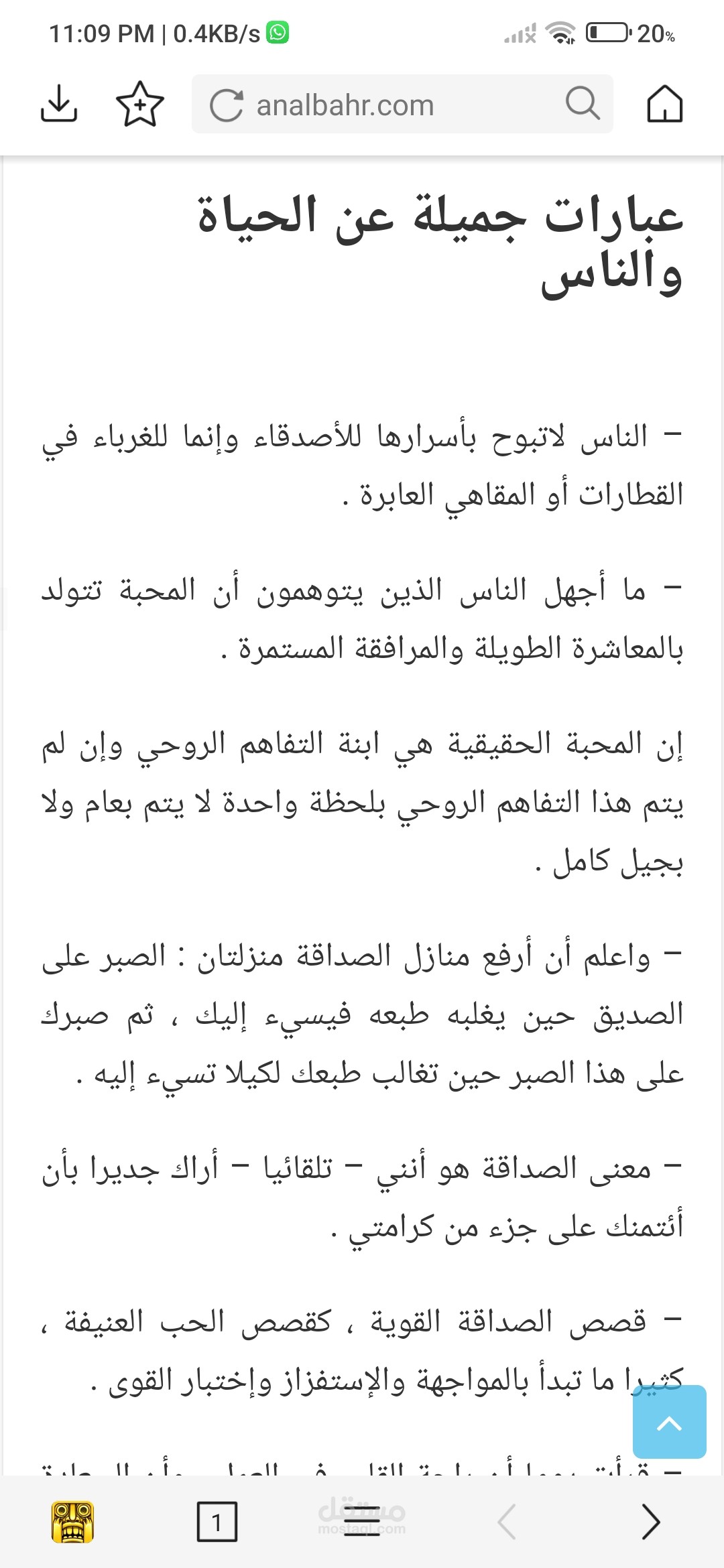Open the Temple Run game shortcut
The width and height of the screenshot is (724, 1568).
pos(73,1522)
